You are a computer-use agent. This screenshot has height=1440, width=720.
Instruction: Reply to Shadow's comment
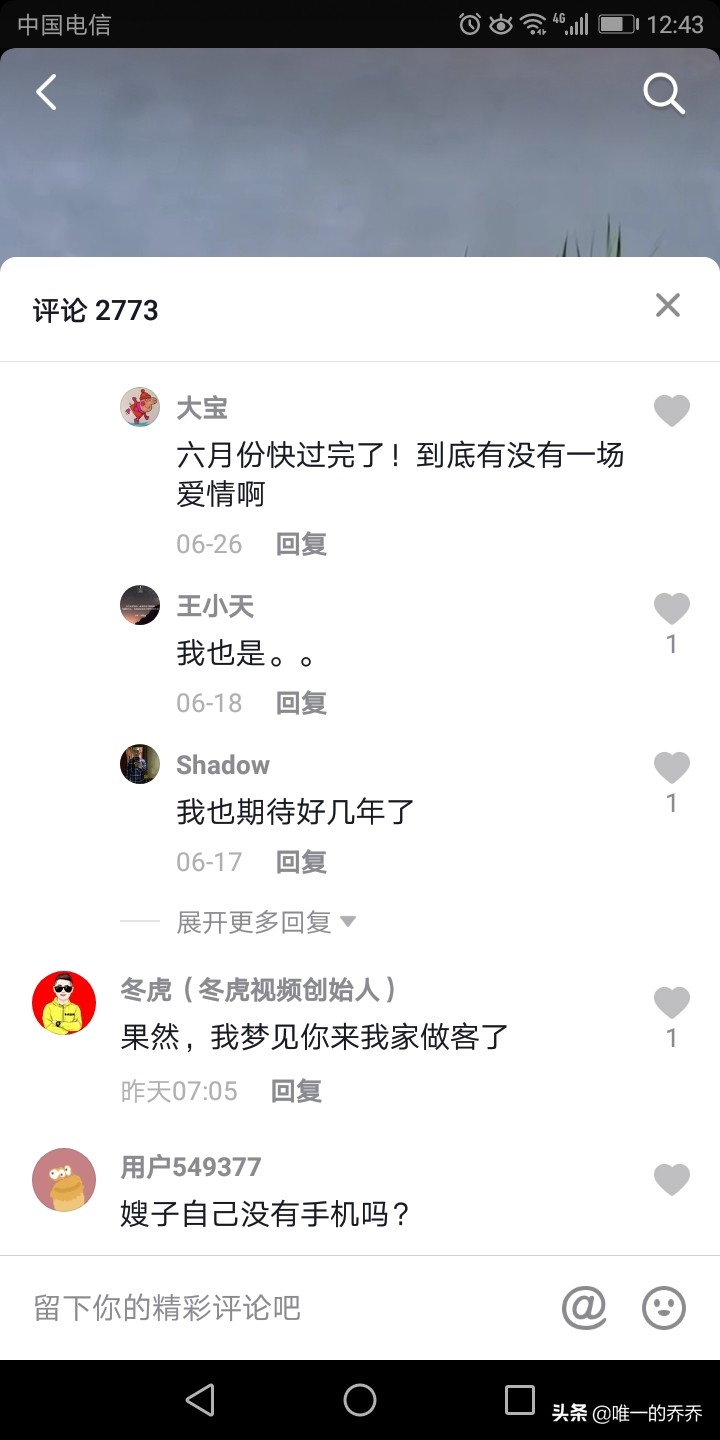click(x=301, y=862)
